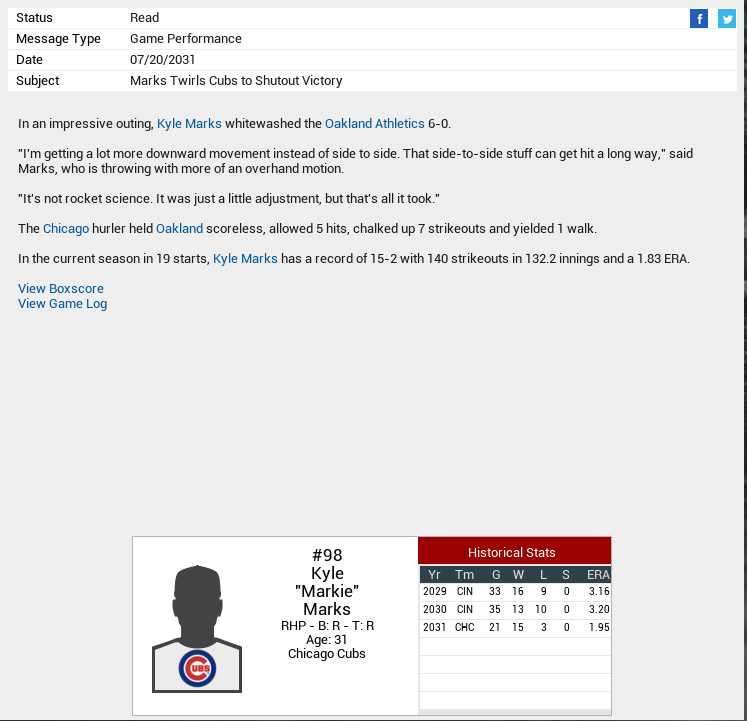The width and height of the screenshot is (747, 721).
Task: View Boxscore for this game
Action: pyautogui.click(x=61, y=289)
